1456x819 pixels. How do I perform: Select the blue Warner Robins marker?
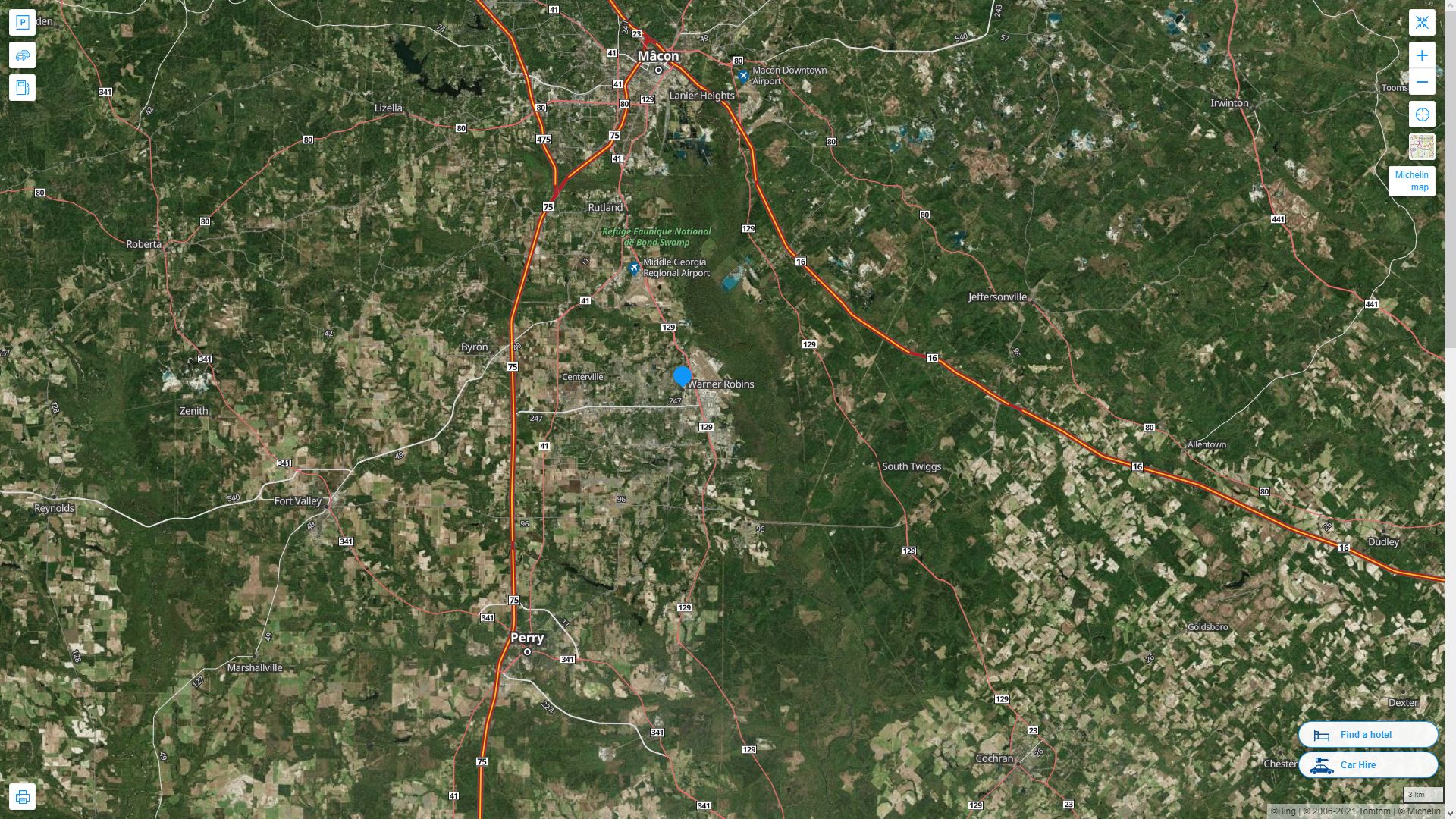coord(682,377)
